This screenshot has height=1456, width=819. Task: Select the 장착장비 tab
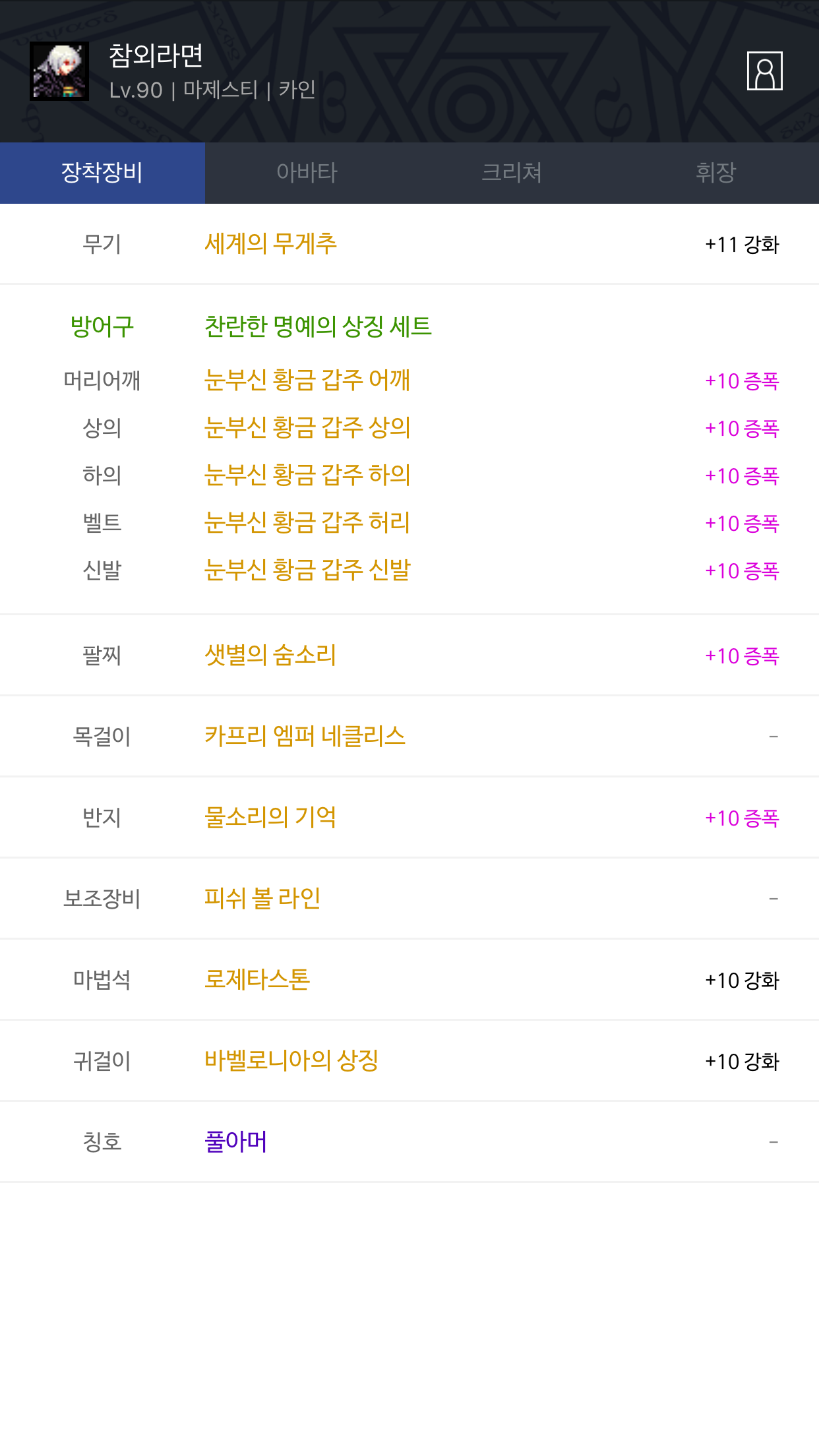click(x=102, y=173)
